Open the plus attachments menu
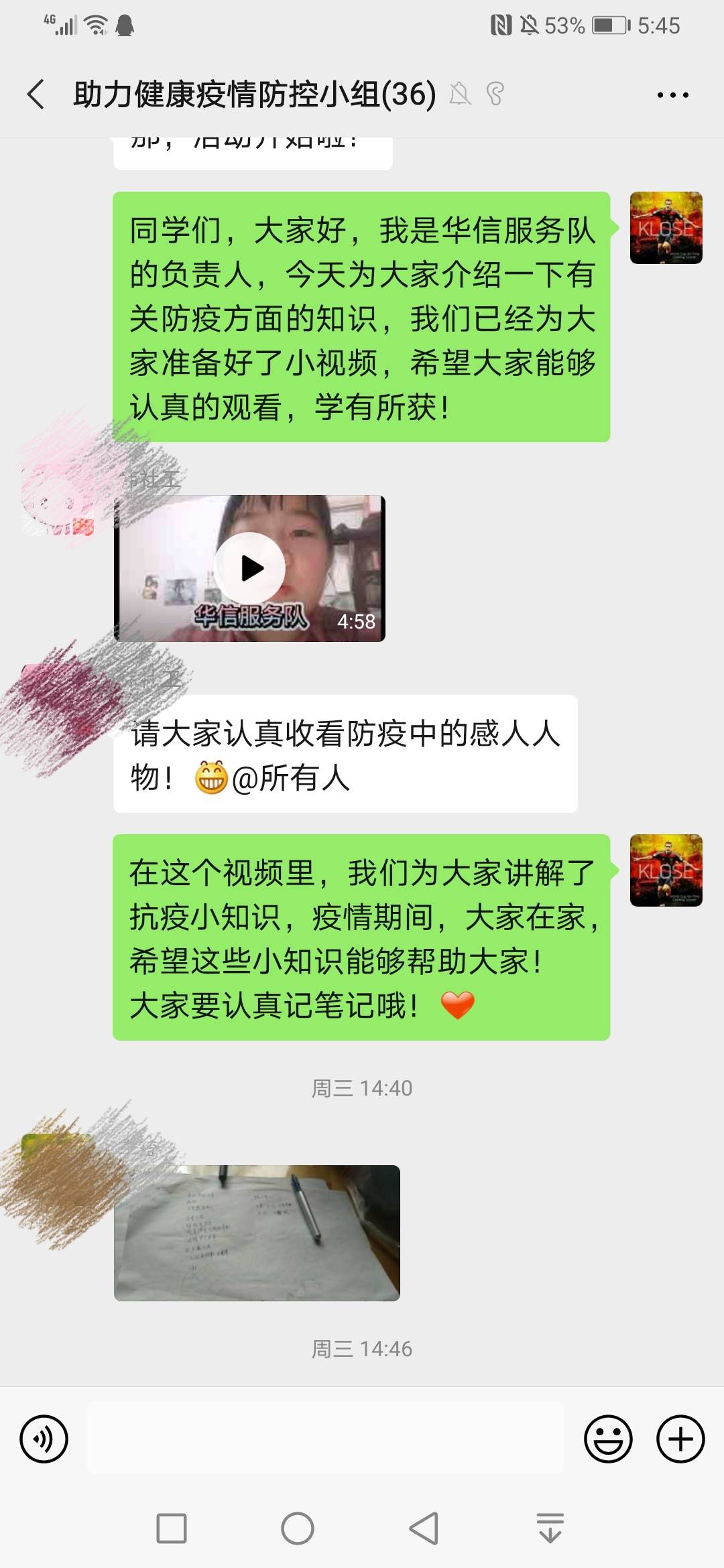The image size is (724, 1568). click(x=680, y=1439)
